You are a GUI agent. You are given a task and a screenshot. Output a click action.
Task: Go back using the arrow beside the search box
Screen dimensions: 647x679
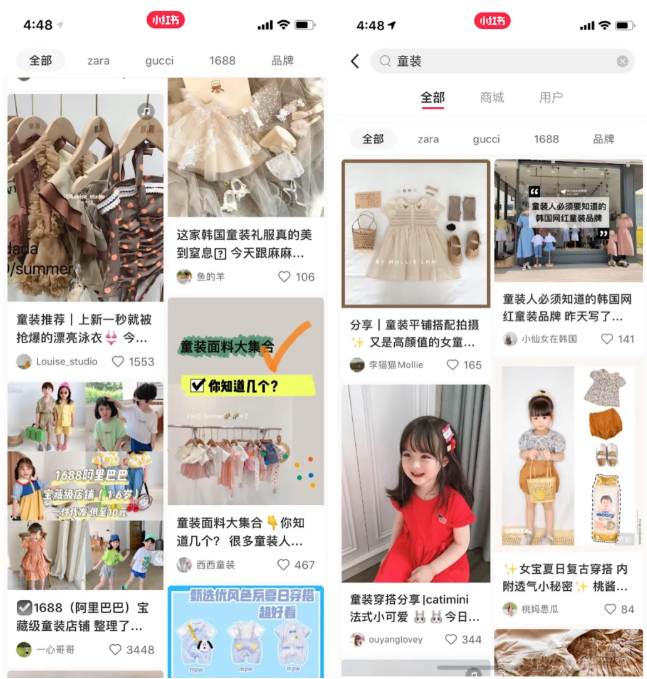pyautogui.click(x=355, y=61)
